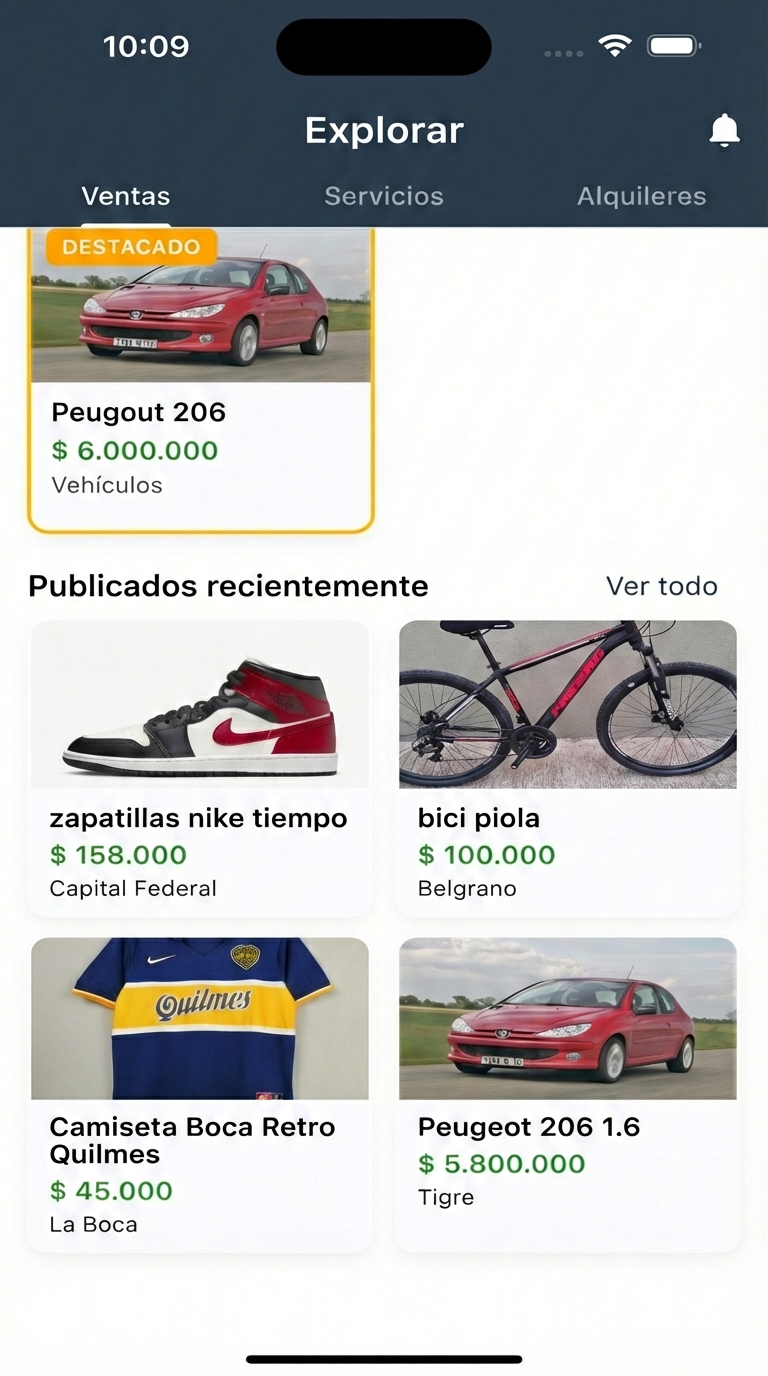Tap the battery indicator icon

tap(673, 45)
